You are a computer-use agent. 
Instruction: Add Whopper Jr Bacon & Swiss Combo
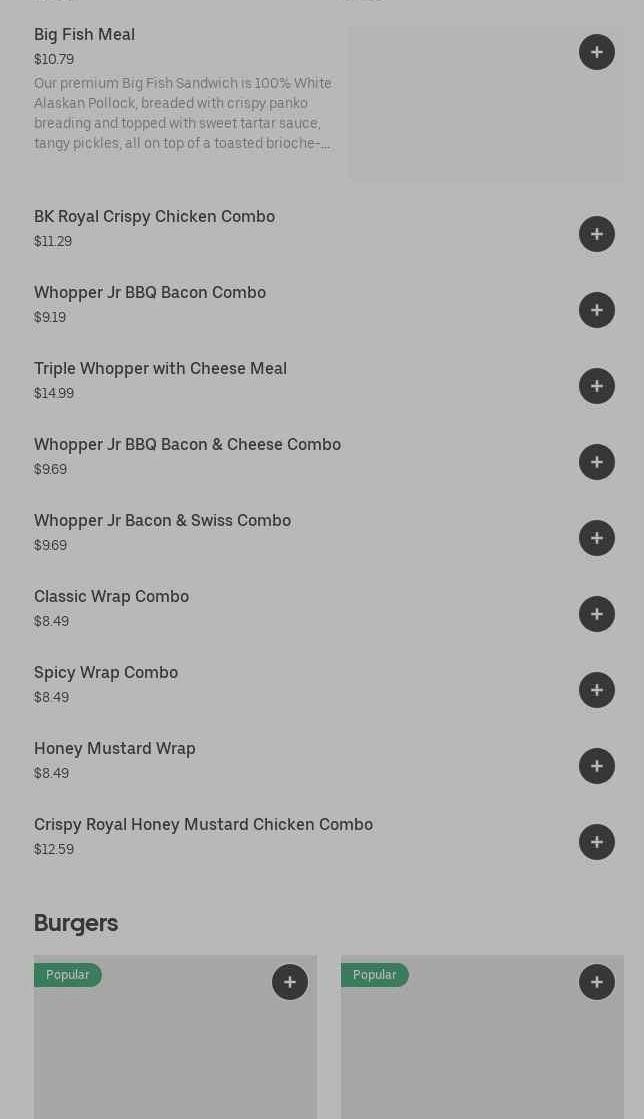tap(596, 538)
